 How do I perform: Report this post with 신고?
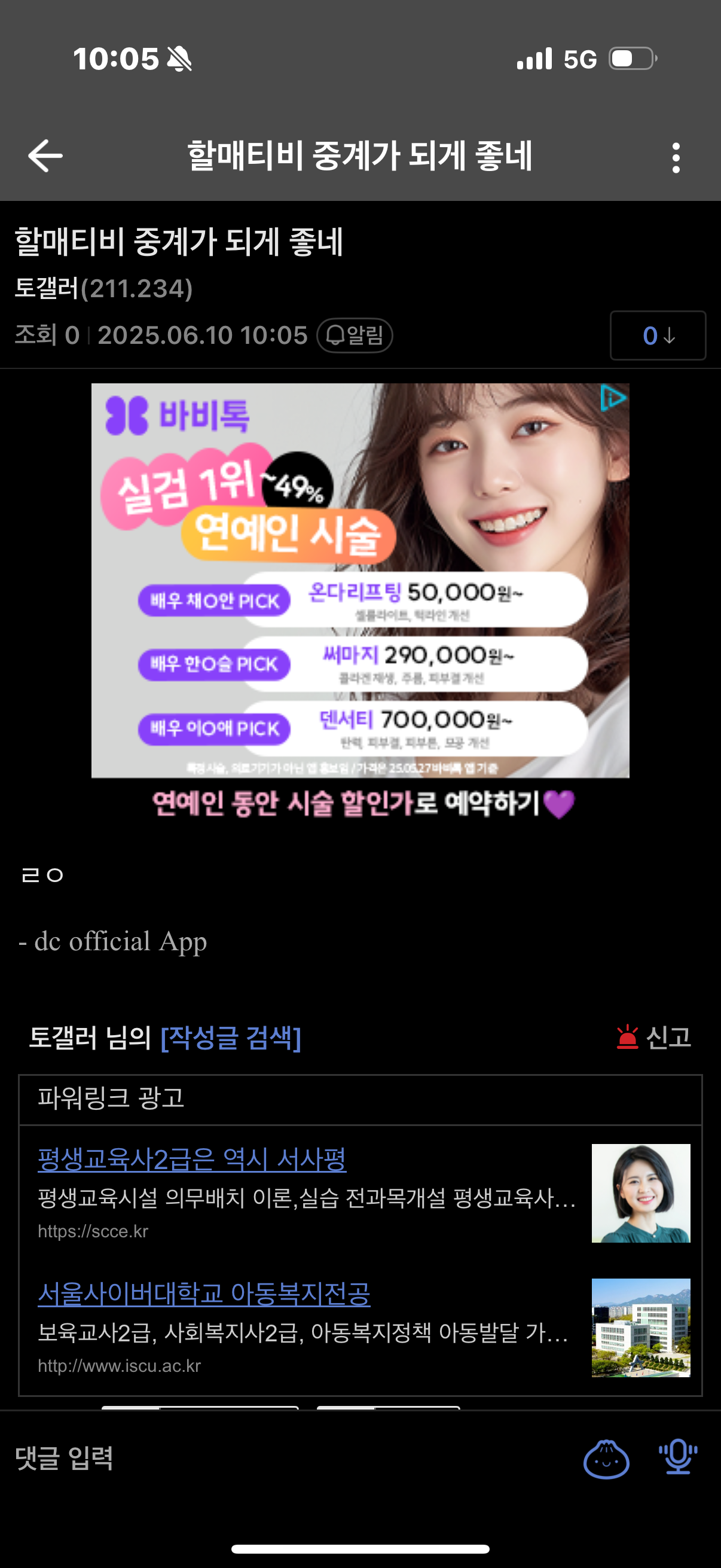tap(654, 1037)
